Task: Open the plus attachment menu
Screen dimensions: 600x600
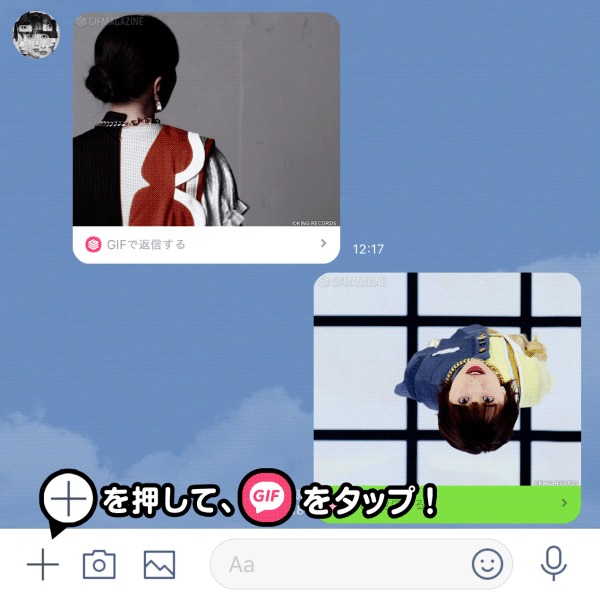Action: point(43,565)
